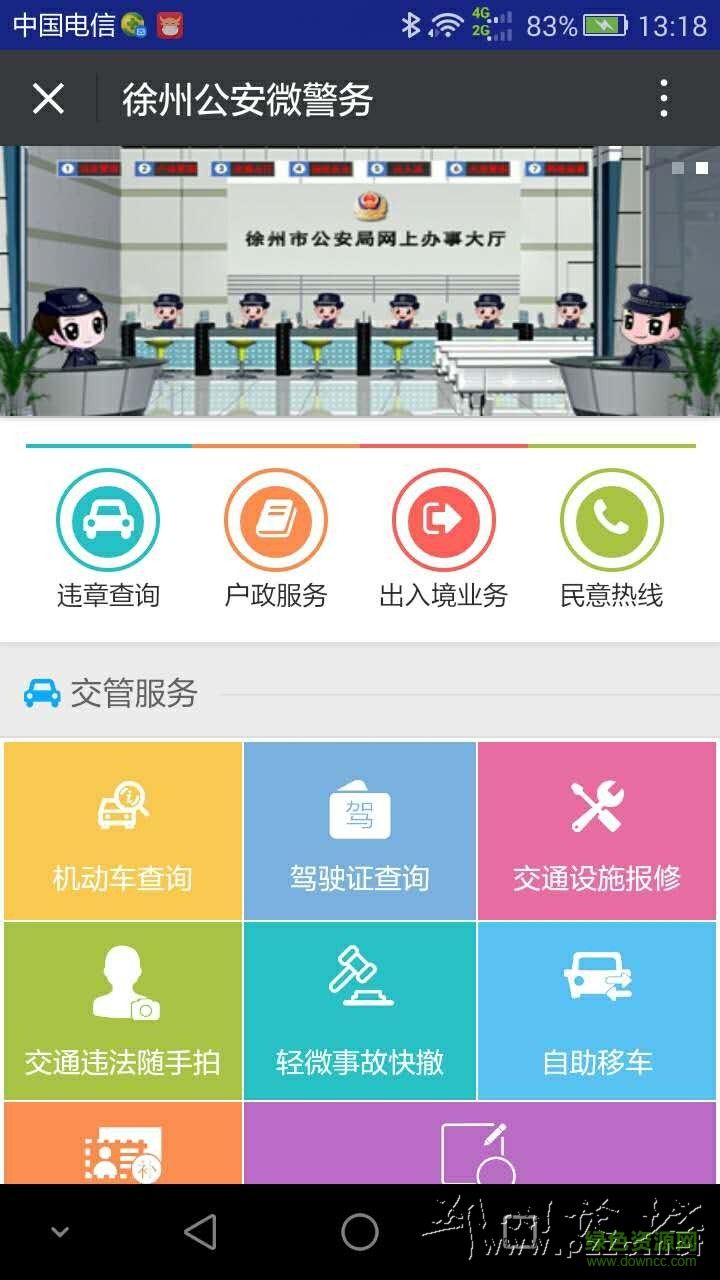Select 轻微事故快撤 minor accident tile
720x1280 pixels.
[x=359, y=1010]
